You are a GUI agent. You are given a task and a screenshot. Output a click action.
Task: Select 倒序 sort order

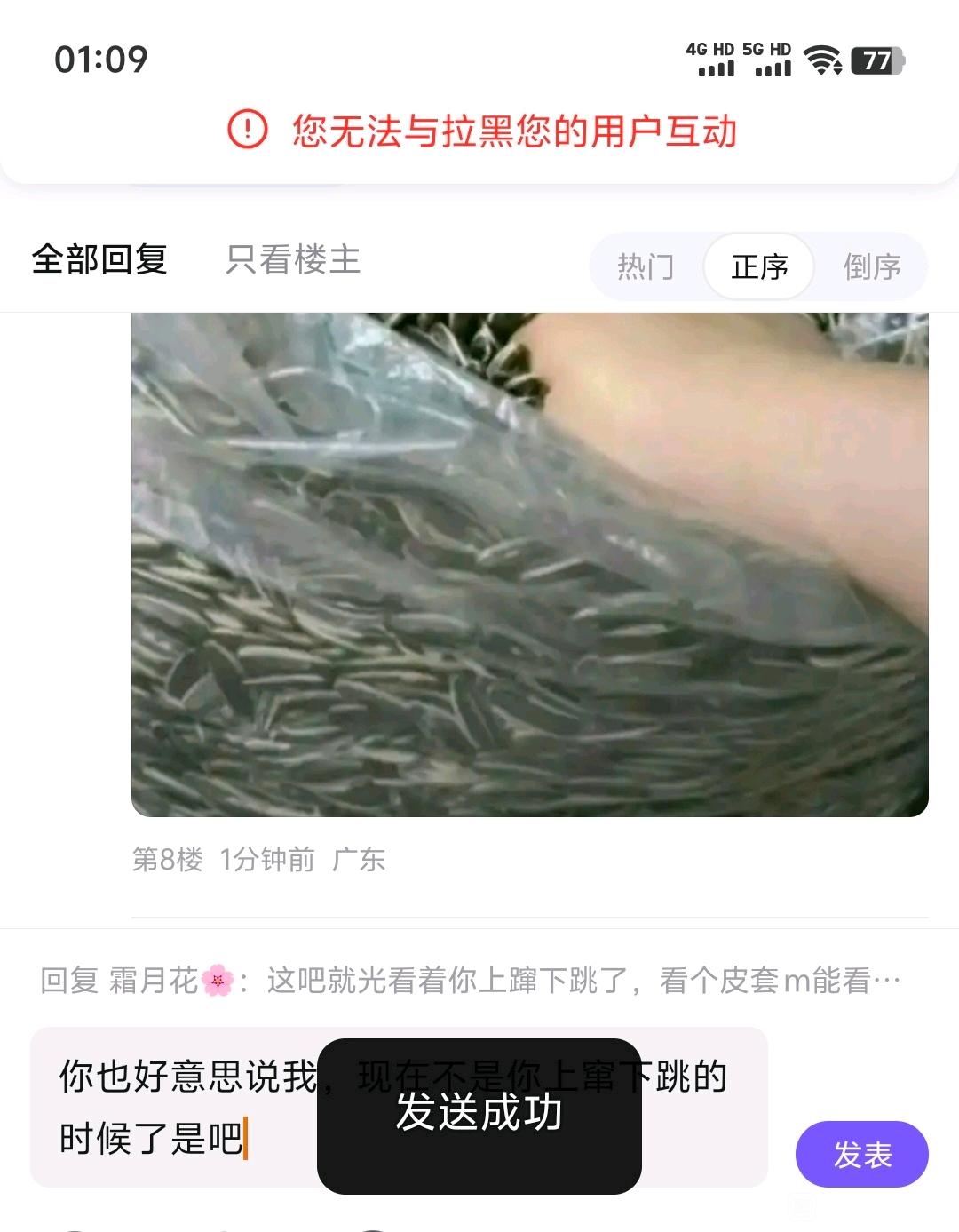[x=871, y=266]
